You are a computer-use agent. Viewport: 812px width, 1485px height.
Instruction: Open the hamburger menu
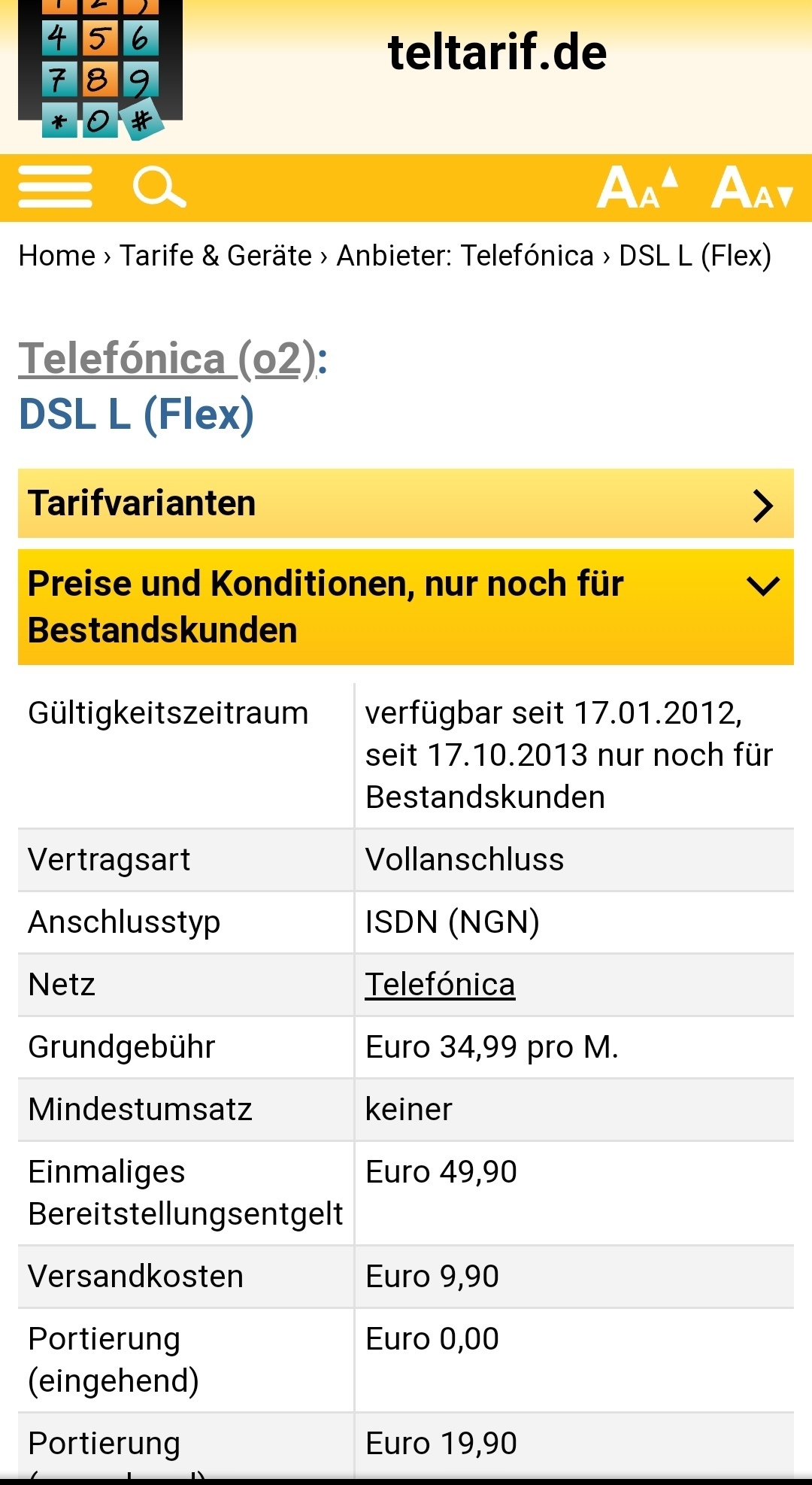pyautogui.click(x=55, y=187)
